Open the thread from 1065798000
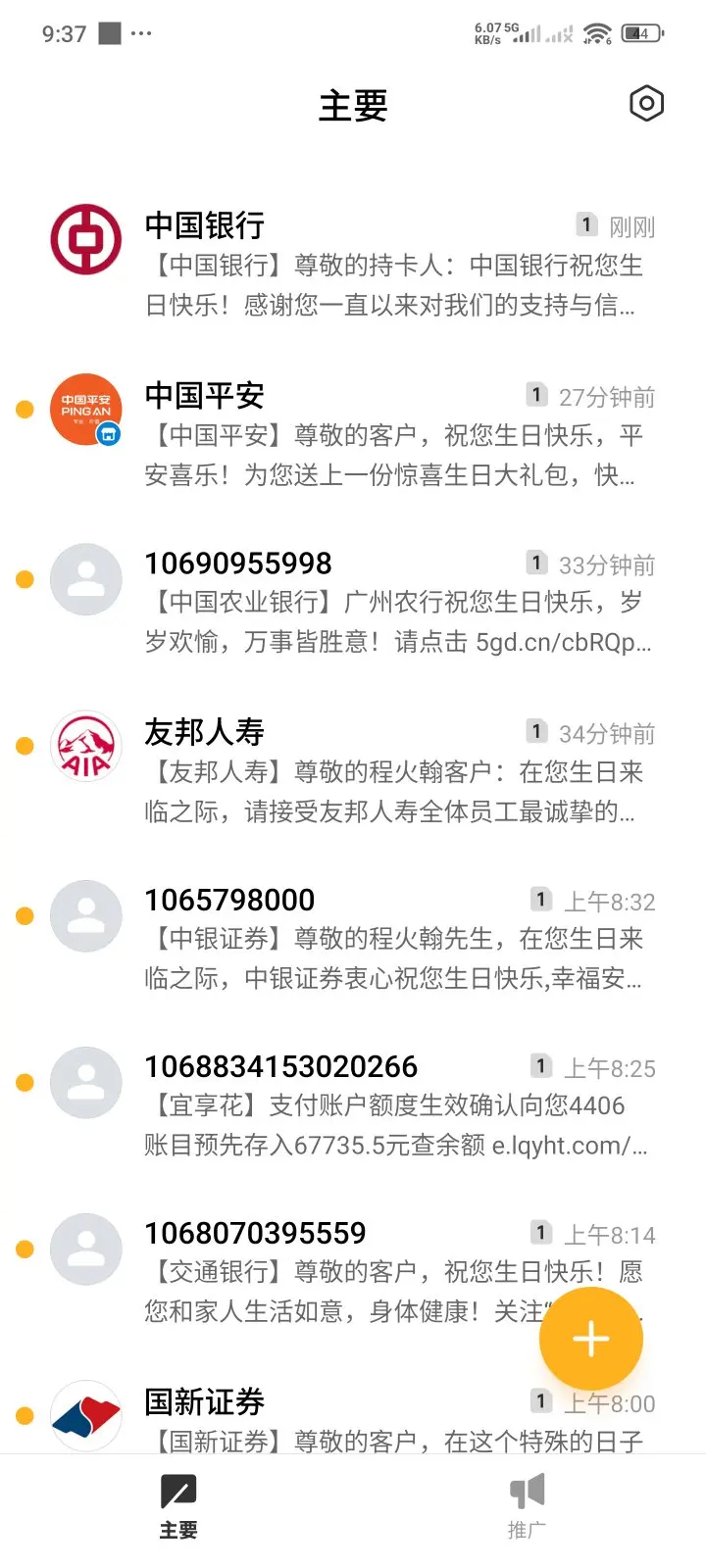The width and height of the screenshot is (706, 1568). click(392, 939)
